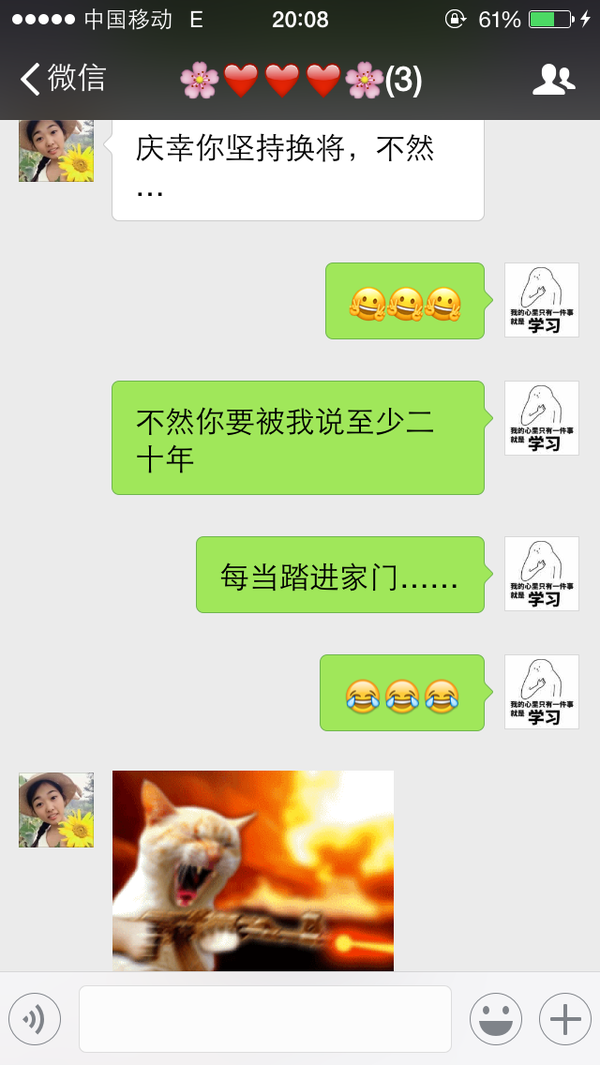Focus the message text field
This screenshot has width=600, height=1065.
pos(265,1019)
